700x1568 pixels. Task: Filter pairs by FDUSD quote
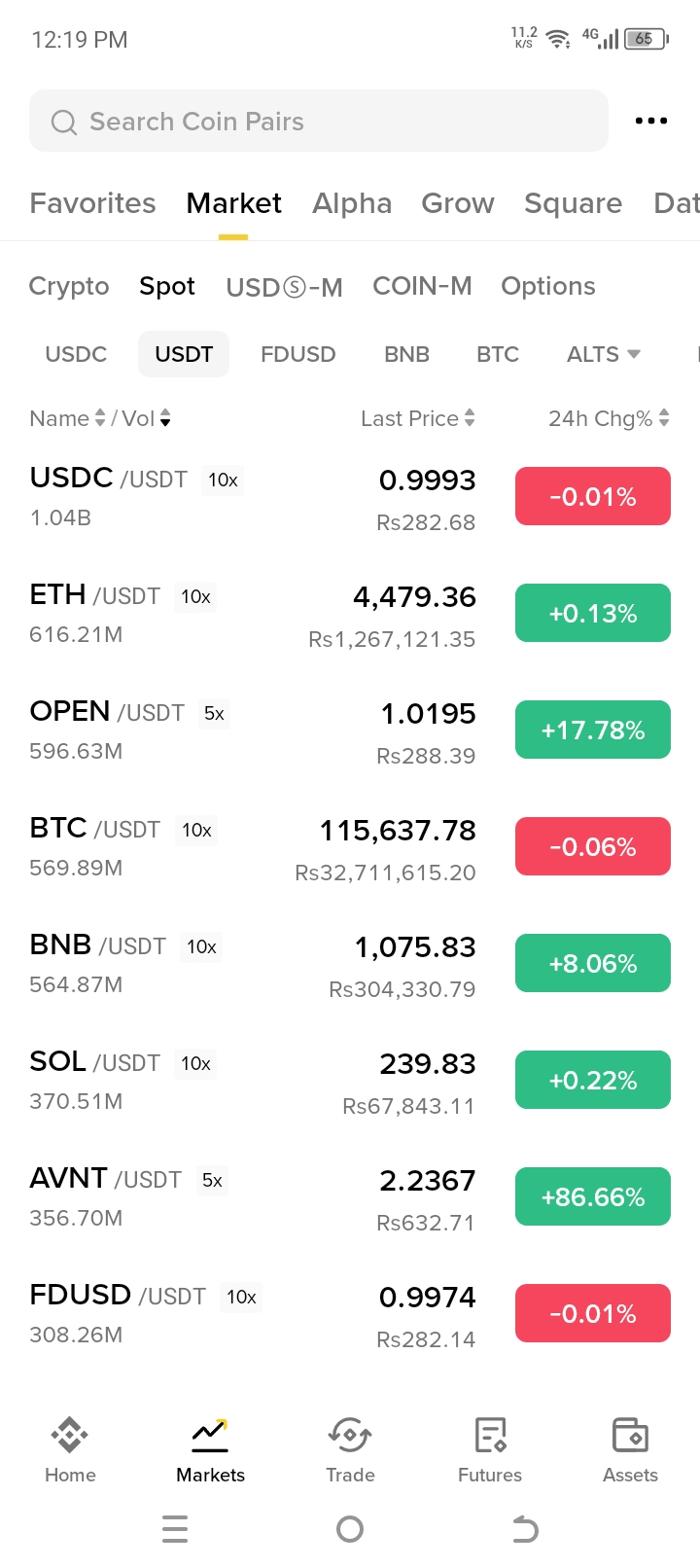tap(297, 354)
